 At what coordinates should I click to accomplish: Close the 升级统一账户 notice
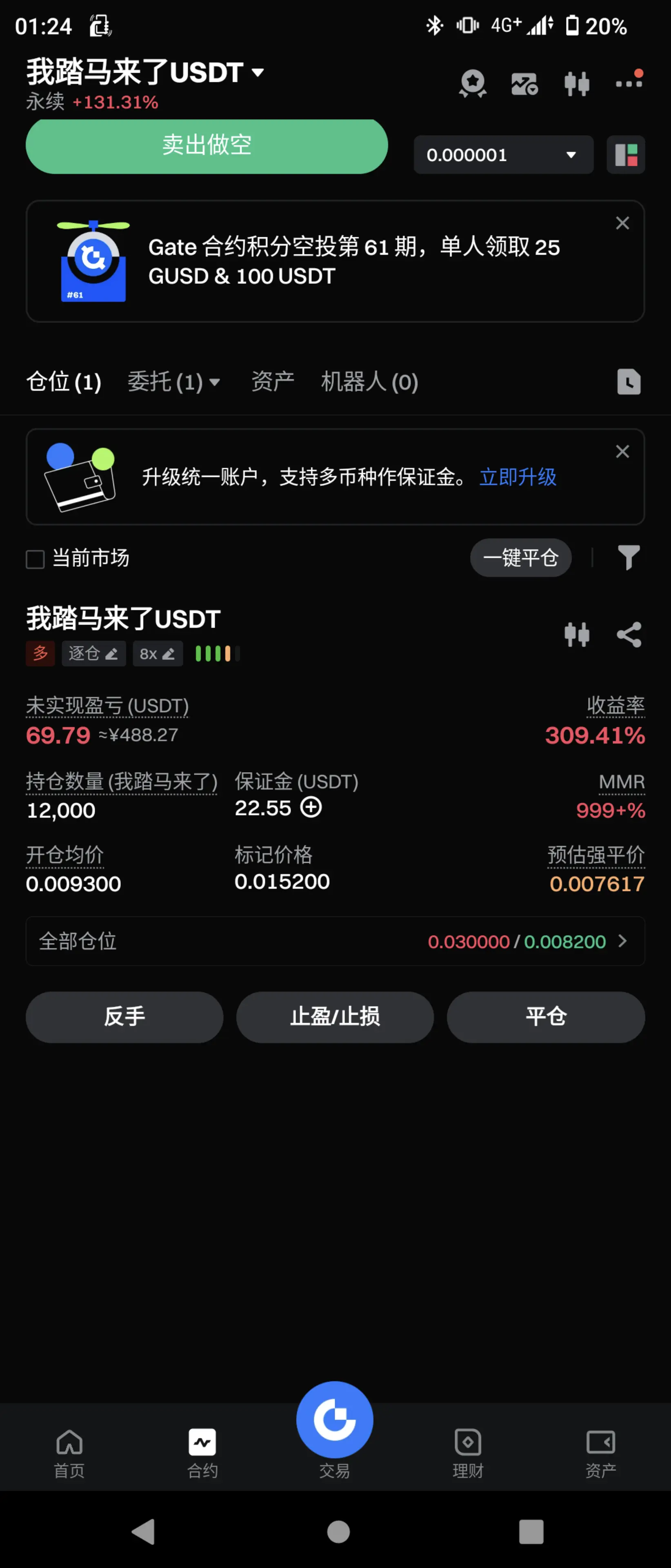pyautogui.click(x=622, y=452)
